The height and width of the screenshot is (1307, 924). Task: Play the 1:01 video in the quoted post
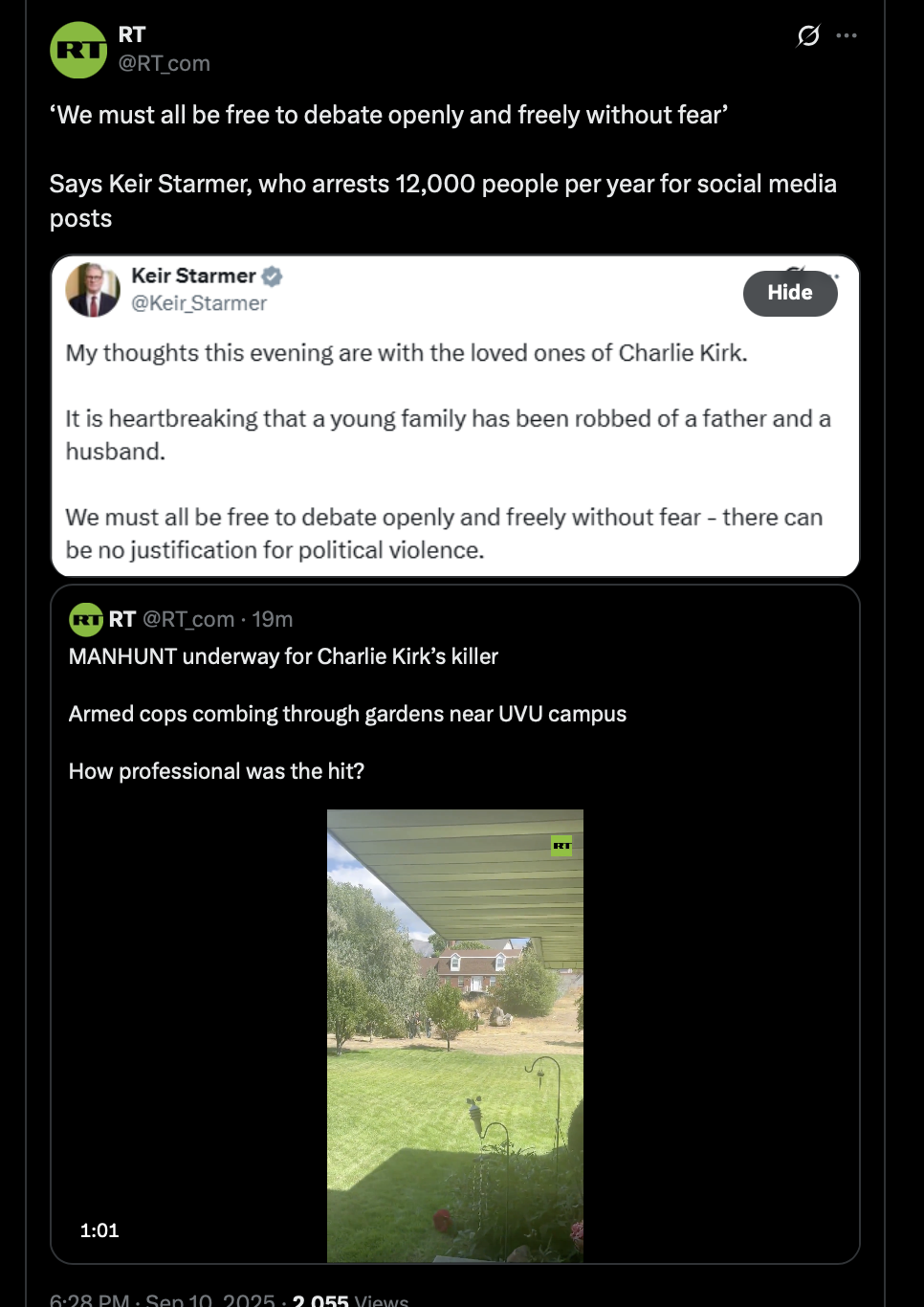[454, 1035]
